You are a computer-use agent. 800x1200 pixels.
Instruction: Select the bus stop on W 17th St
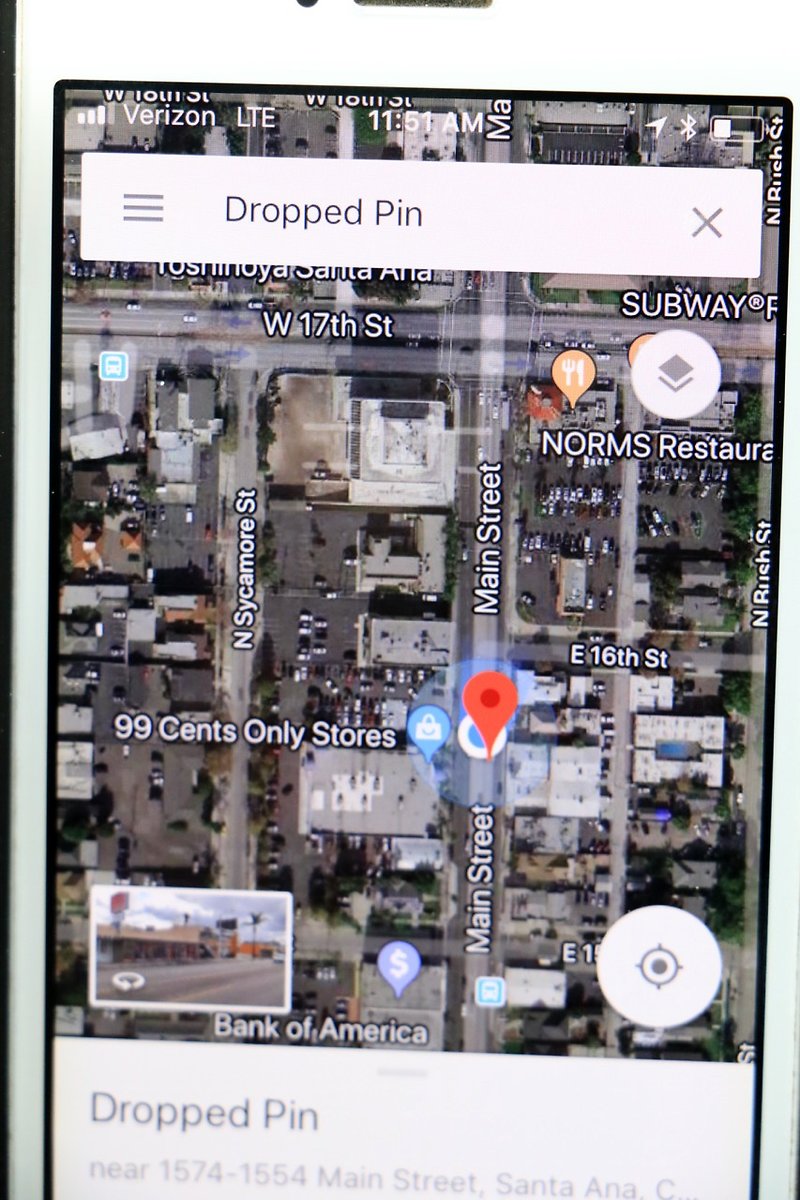coord(114,366)
